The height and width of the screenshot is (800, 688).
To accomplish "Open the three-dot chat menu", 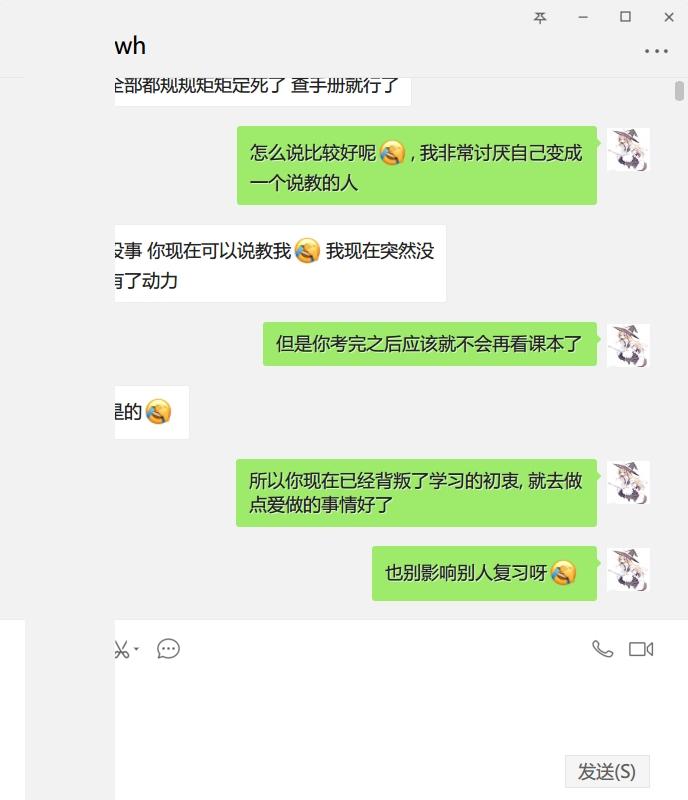I will [656, 50].
